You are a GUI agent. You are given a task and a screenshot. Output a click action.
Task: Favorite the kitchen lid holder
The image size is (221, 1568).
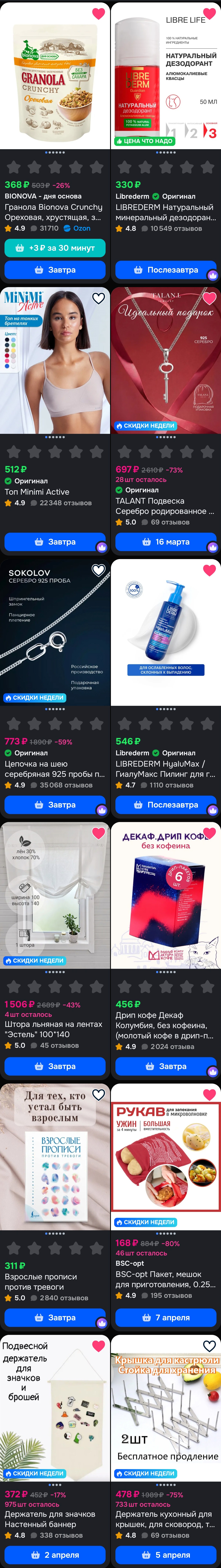(x=209, y=1346)
